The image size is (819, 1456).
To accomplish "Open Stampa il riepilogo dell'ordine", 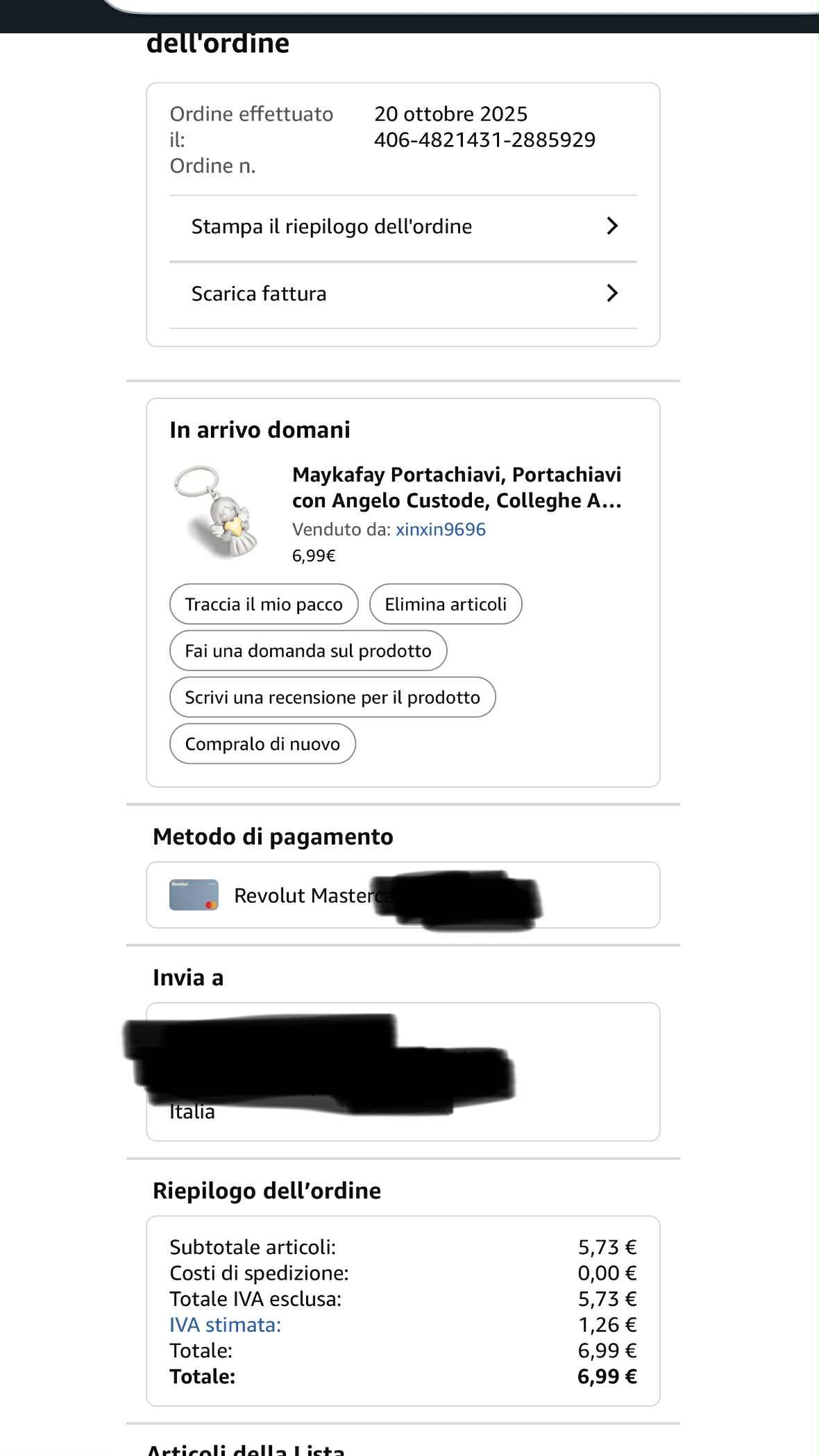I will coord(403,227).
